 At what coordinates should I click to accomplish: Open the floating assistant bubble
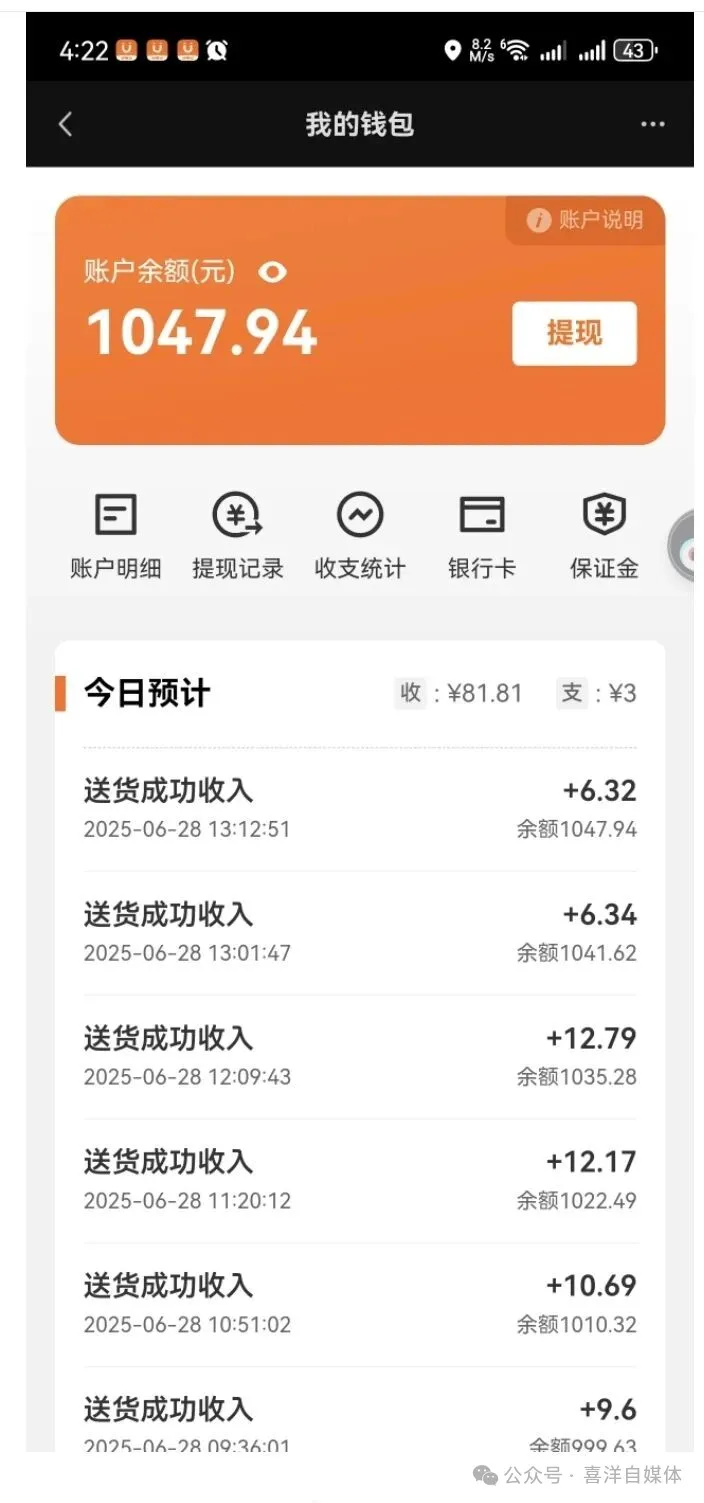[685, 545]
